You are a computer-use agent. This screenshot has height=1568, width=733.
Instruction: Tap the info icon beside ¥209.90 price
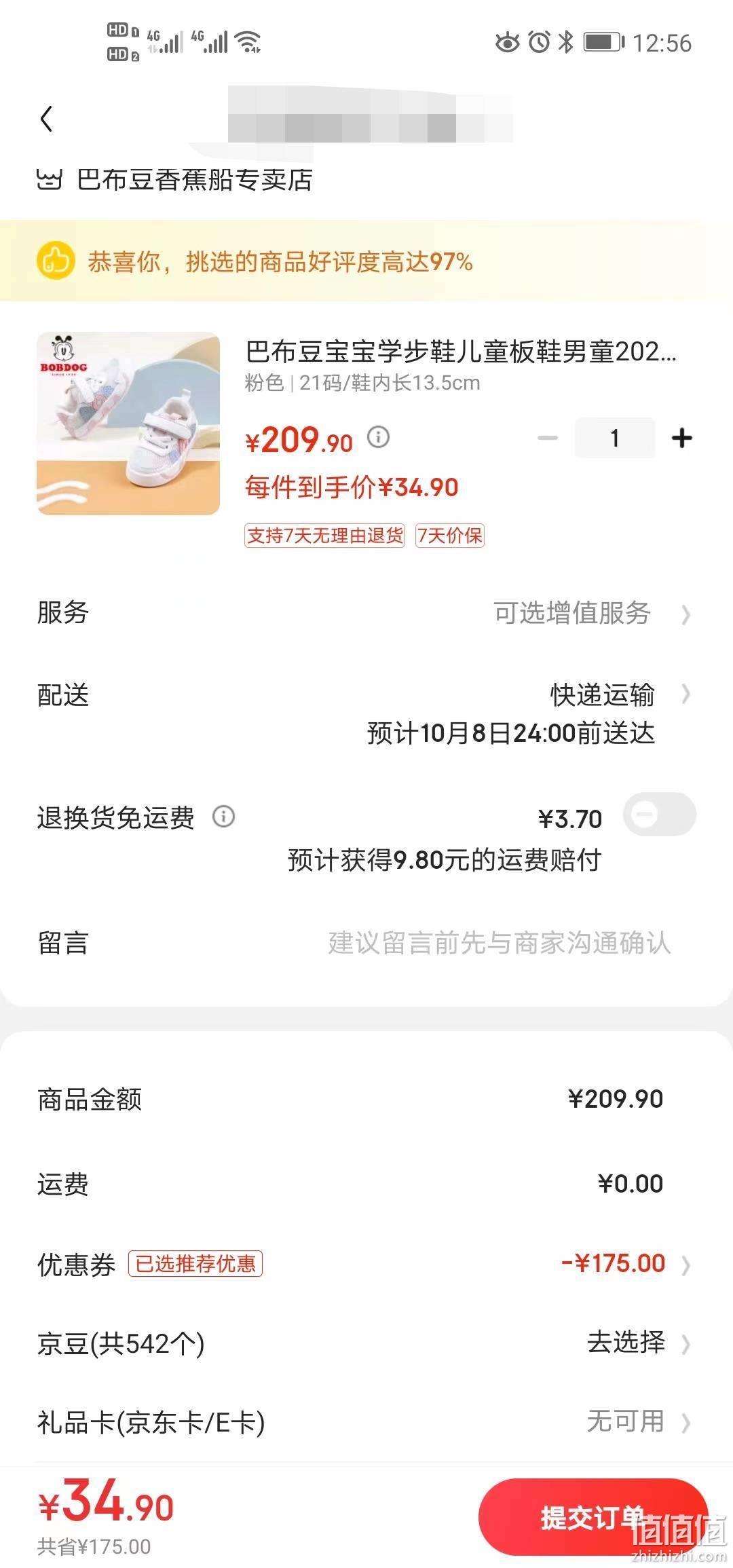click(379, 436)
